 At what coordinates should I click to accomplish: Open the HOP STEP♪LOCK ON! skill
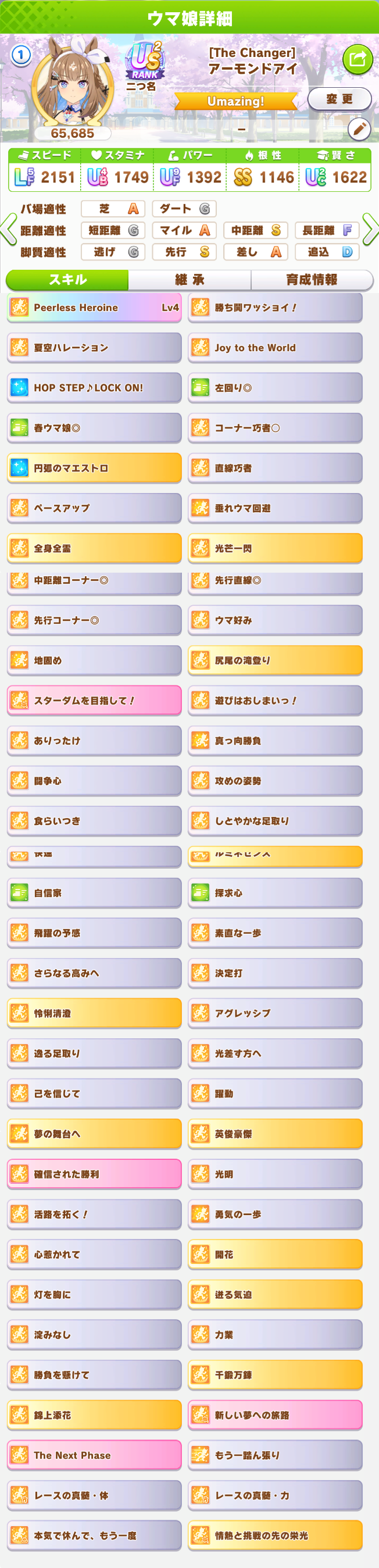tap(94, 388)
